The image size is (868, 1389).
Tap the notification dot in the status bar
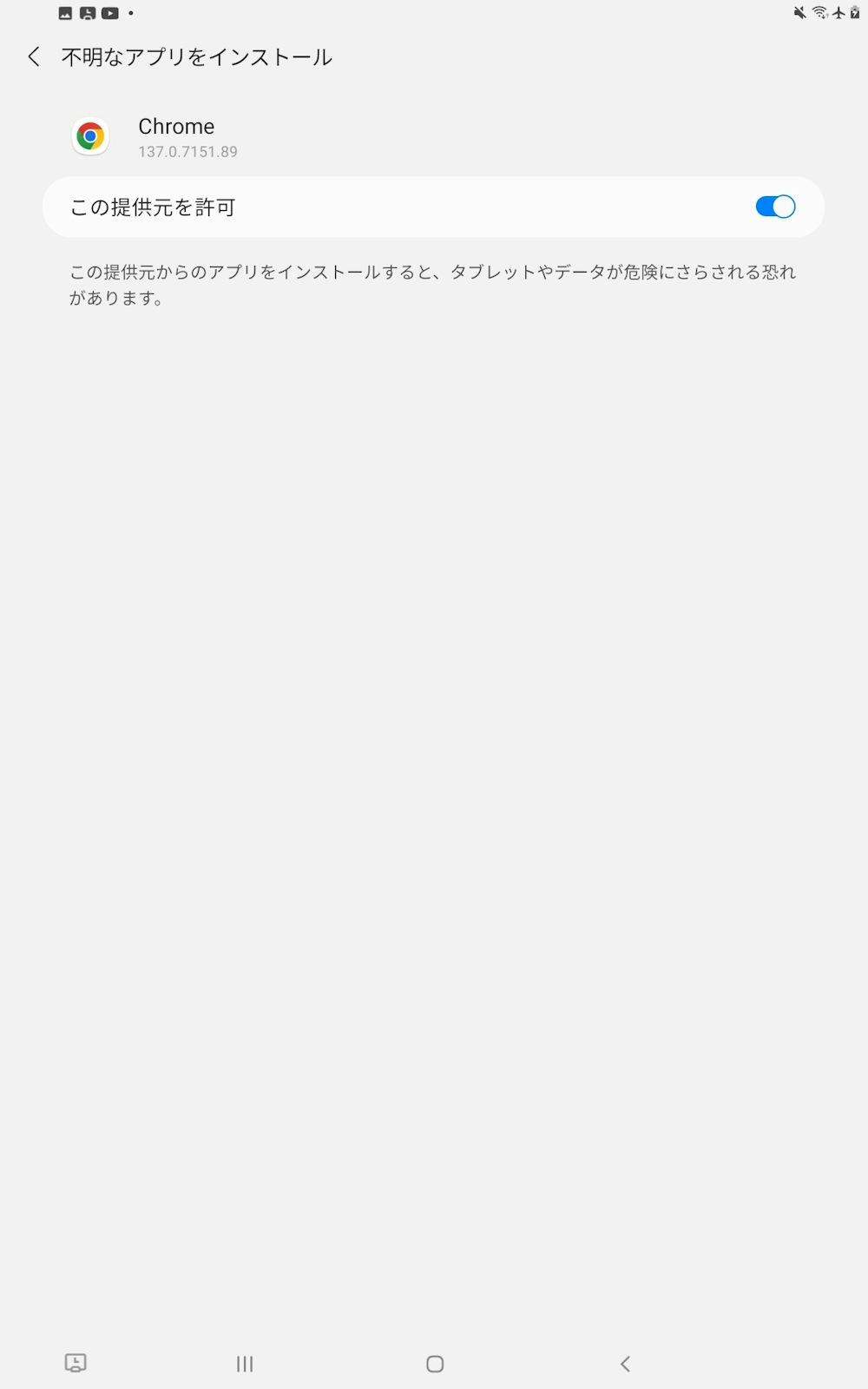(130, 13)
